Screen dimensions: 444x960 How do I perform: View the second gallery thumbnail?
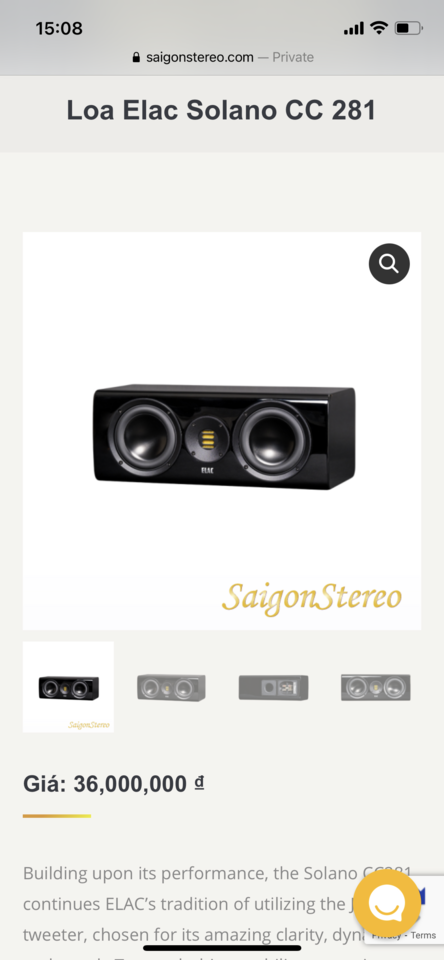coord(171,688)
